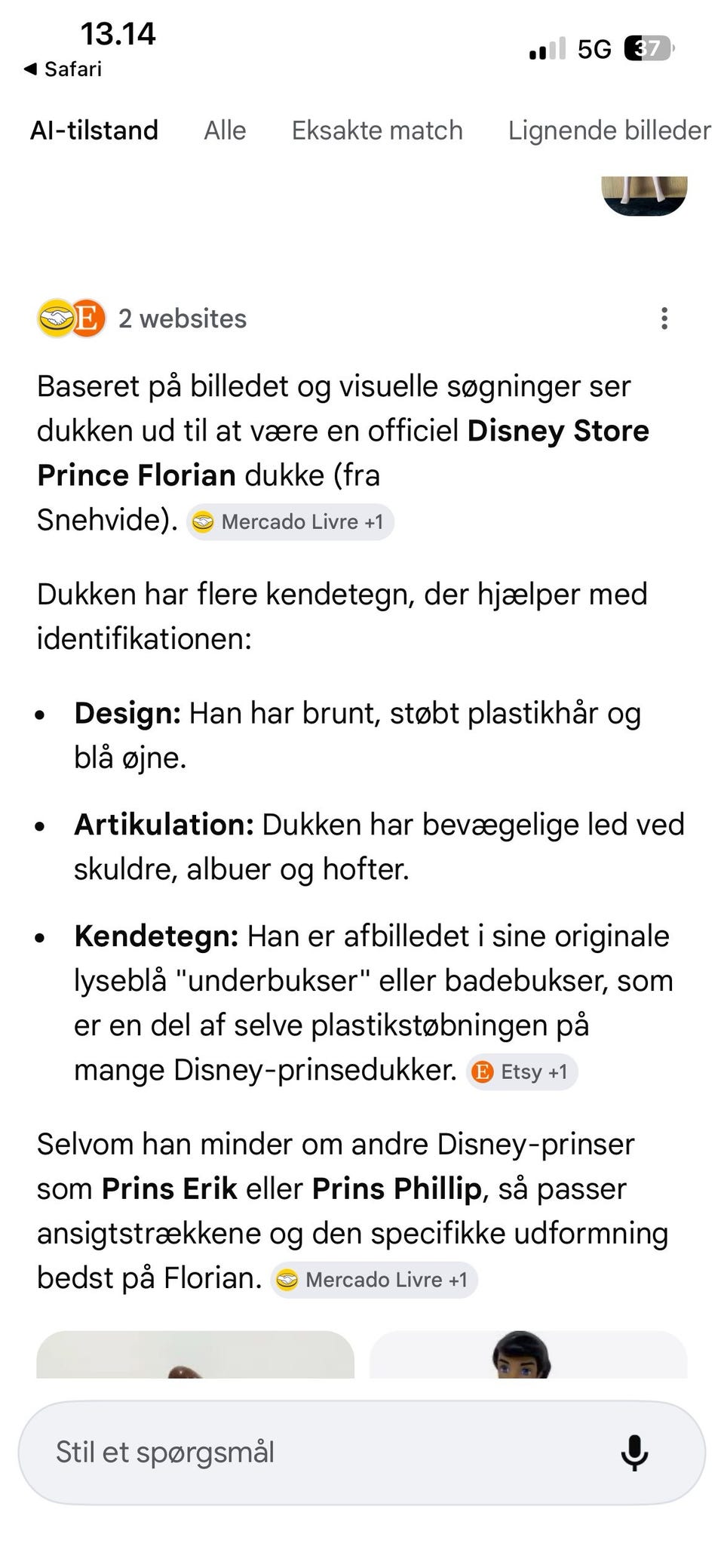Switch to the 'Eksakte match' tab
724x1568 pixels.
(377, 130)
